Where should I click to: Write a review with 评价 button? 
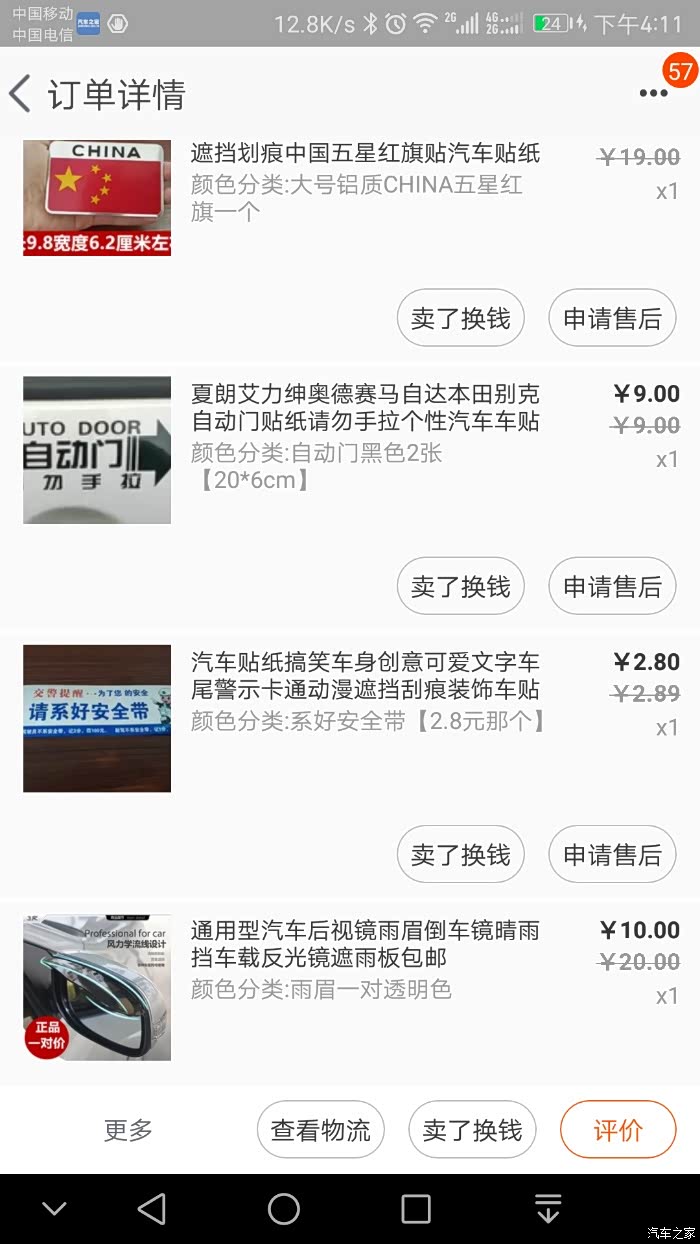pyautogui.click(x=618, y=1130)
